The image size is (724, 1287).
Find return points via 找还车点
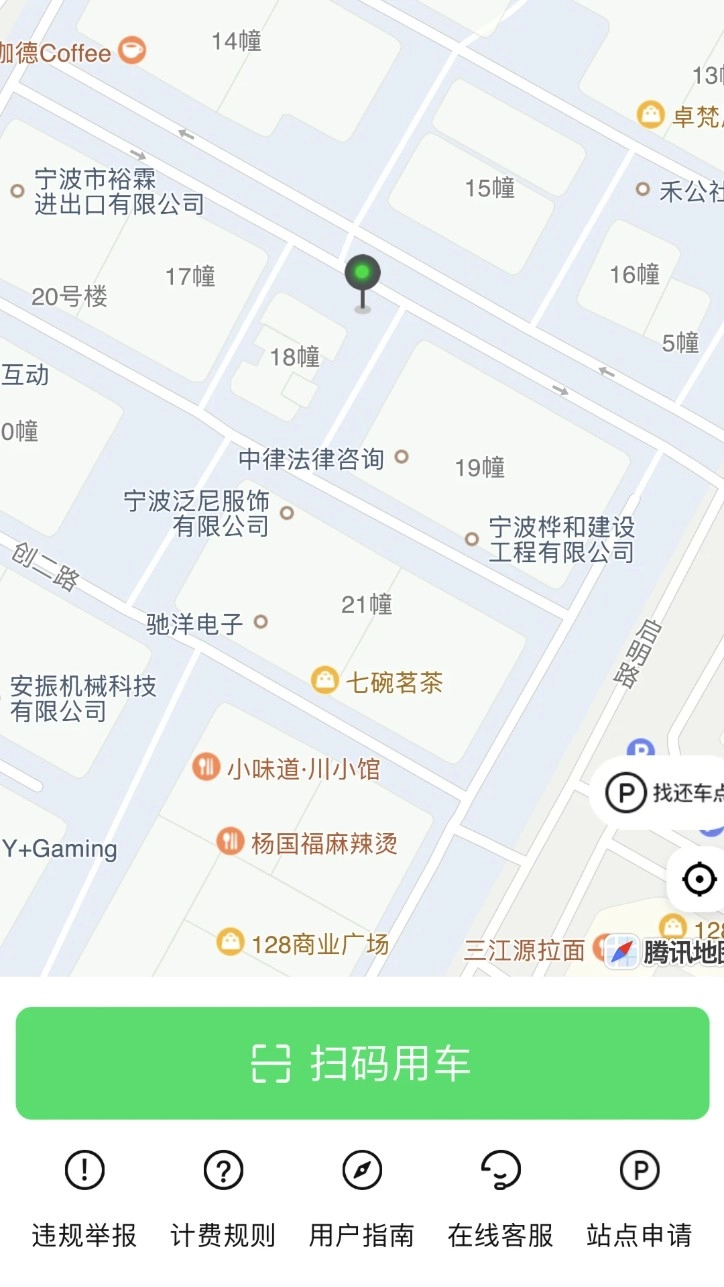(x=664, y=794)
